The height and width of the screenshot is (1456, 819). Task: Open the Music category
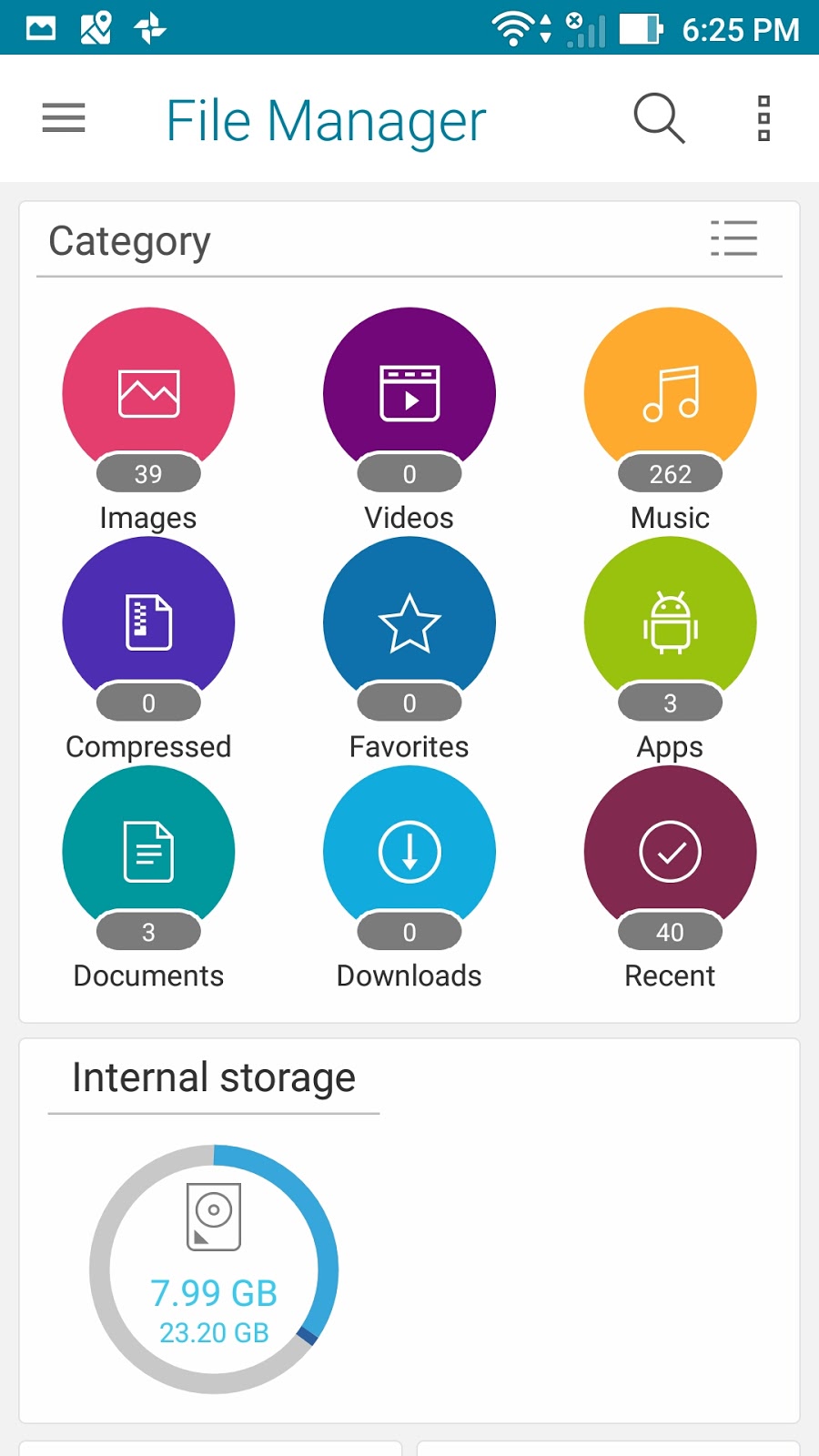click(671, 394)
